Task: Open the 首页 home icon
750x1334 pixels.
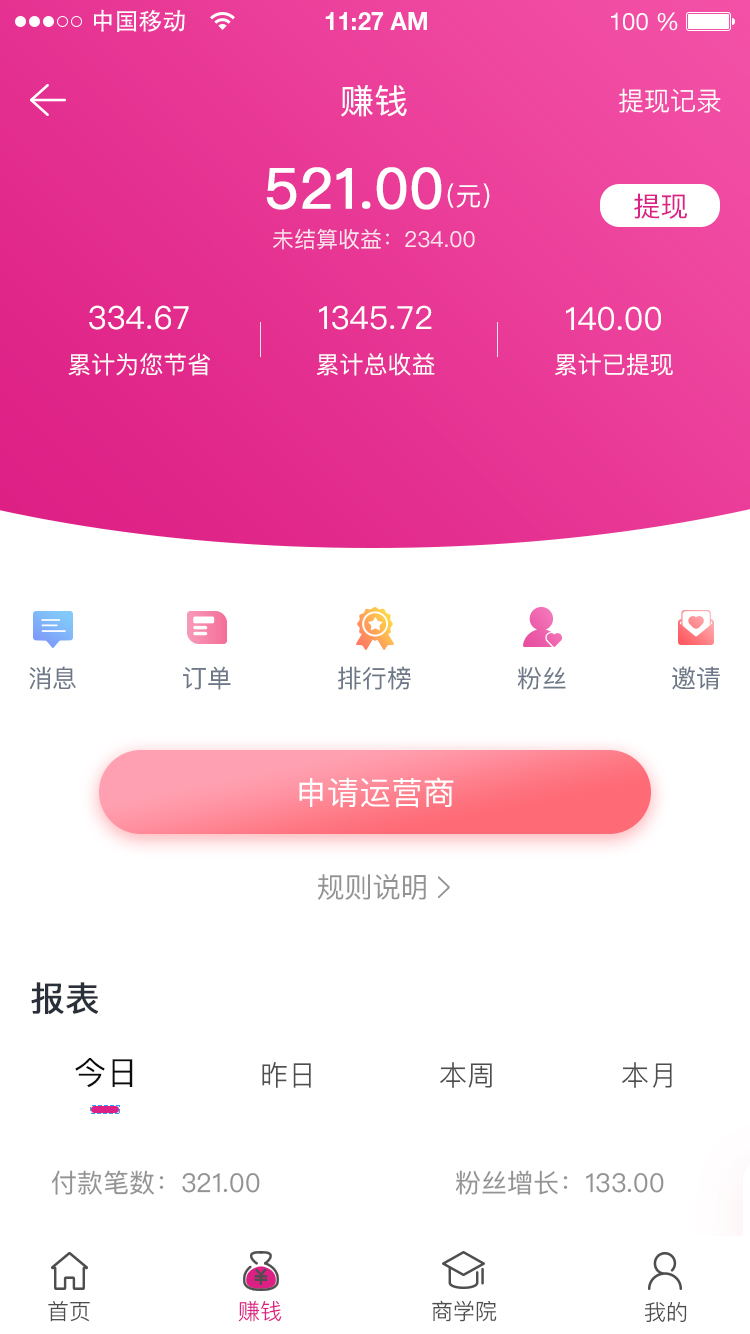Action: pos(68,1272)
